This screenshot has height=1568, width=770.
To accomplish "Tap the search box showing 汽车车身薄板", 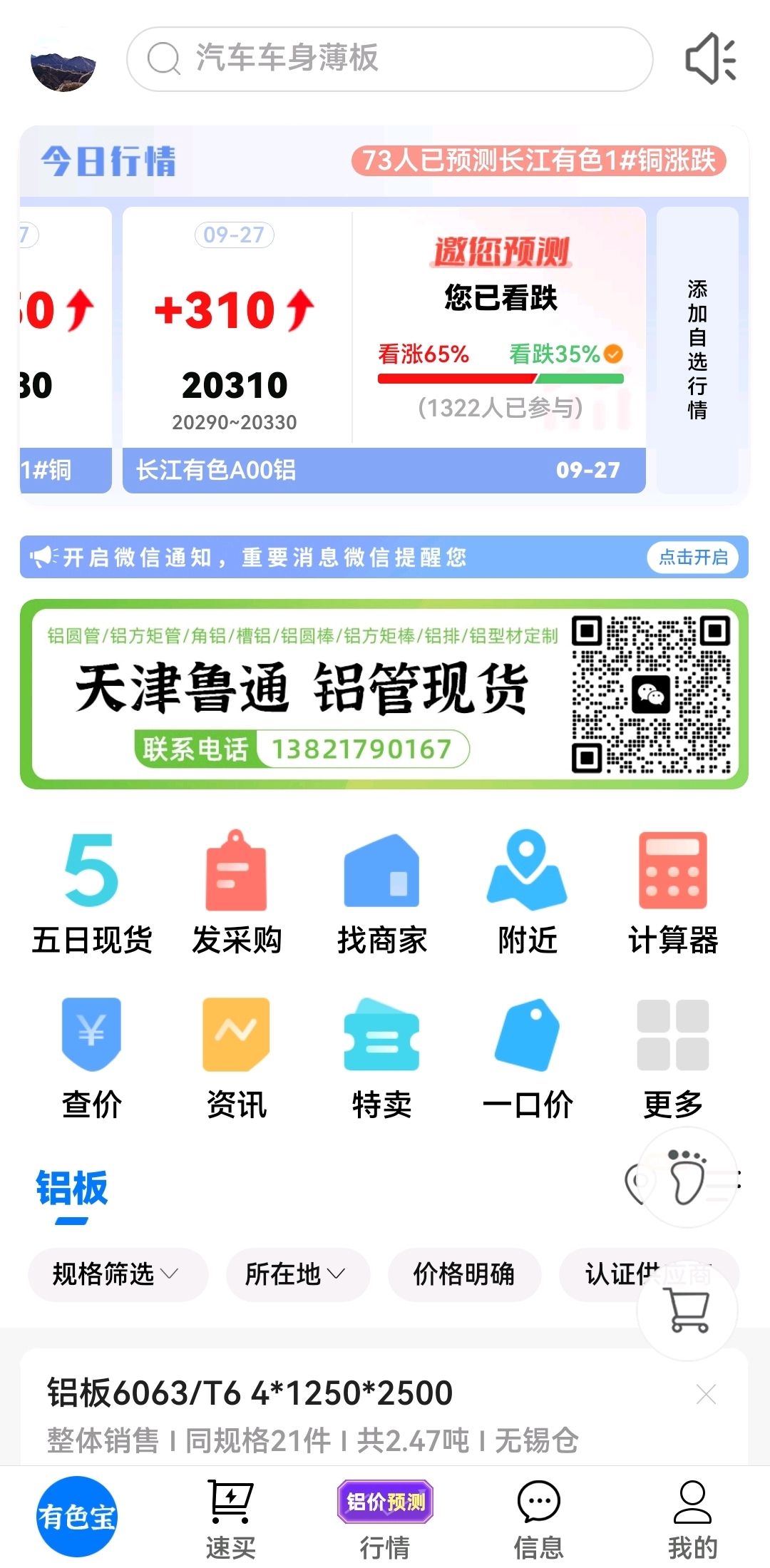I will (389, 59).
